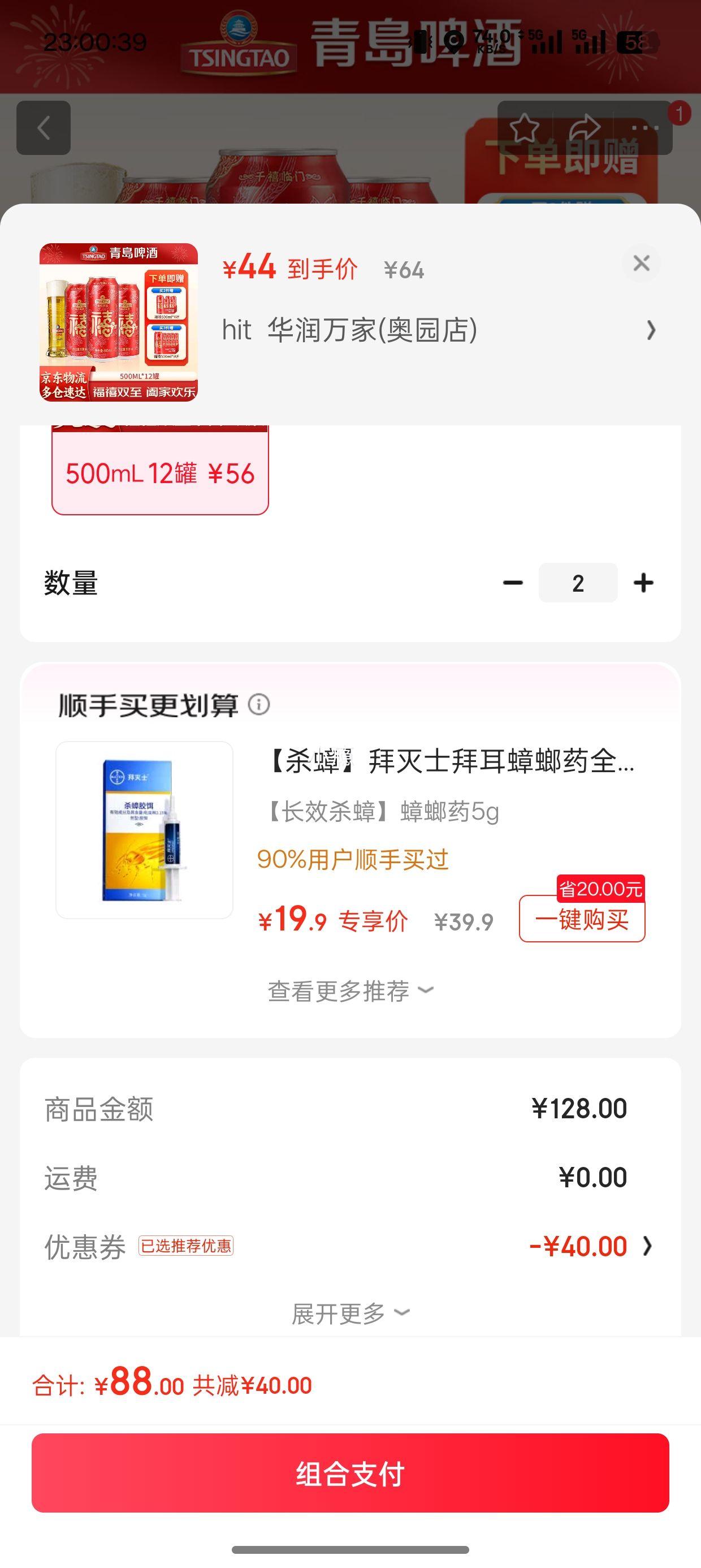Screen dimensions: 701x1568
Task: Decrease quantity with the minus button
Action: tap(513, 583)
